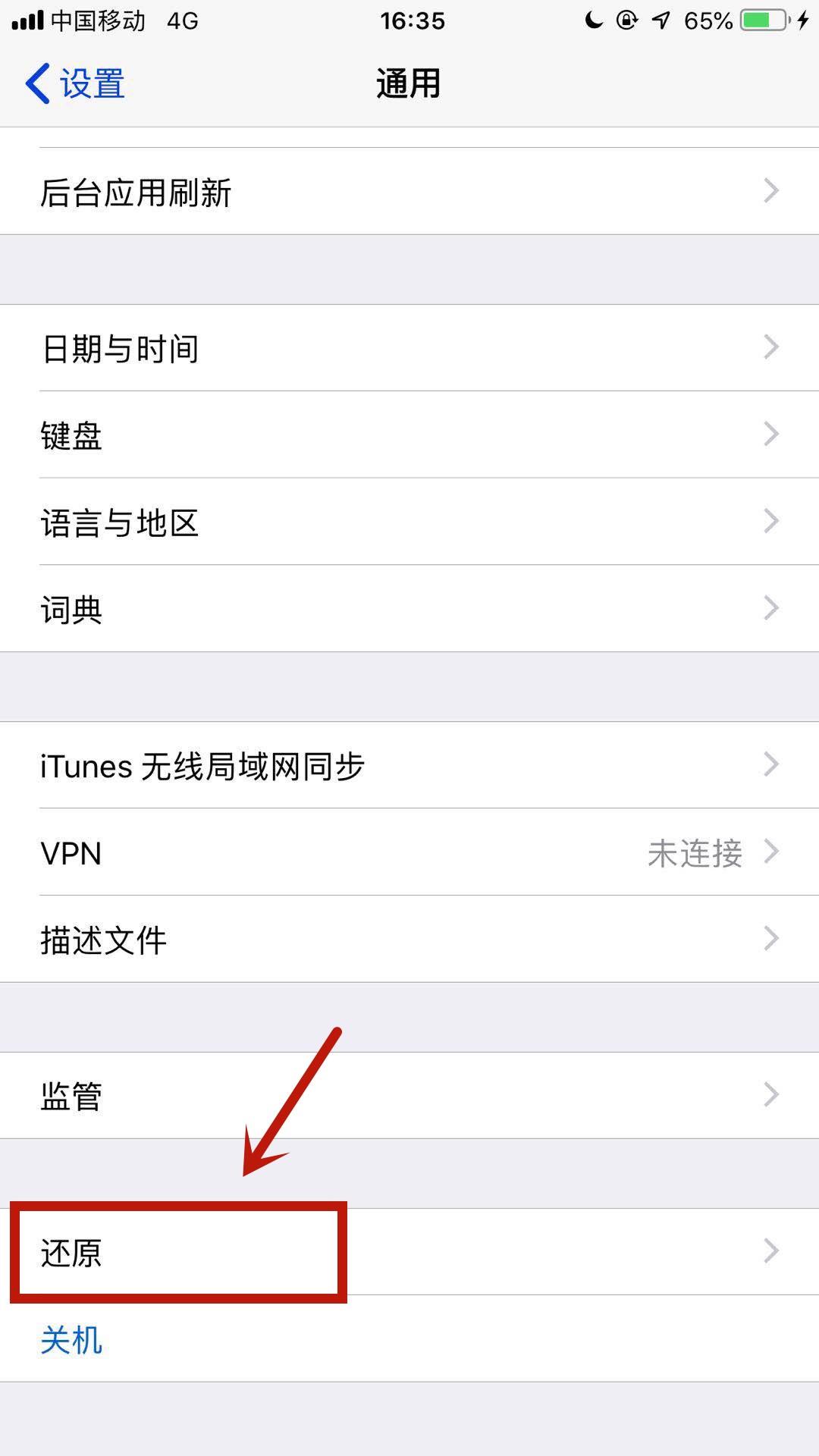Open iTunes 无线局域网同步
Image resolution: width=819 pixels, height=1456 pixels.
click(409, 766)
